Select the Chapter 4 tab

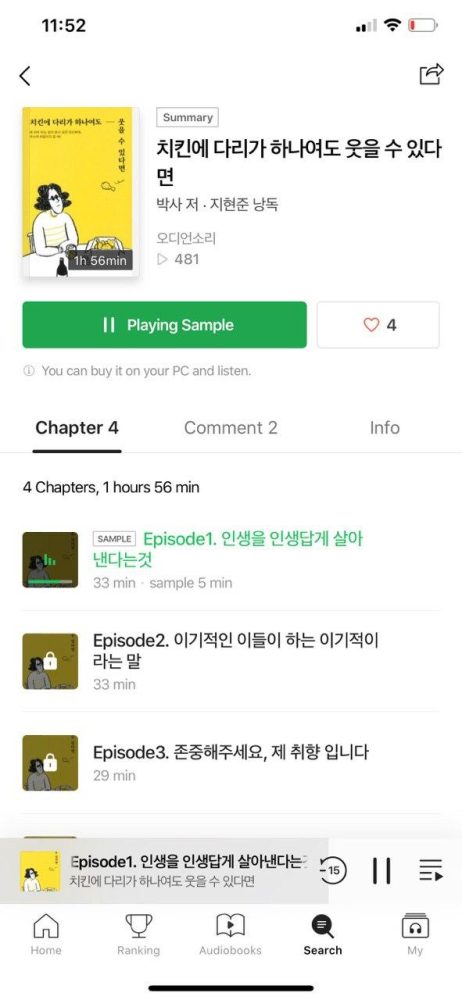coord(77,428)
